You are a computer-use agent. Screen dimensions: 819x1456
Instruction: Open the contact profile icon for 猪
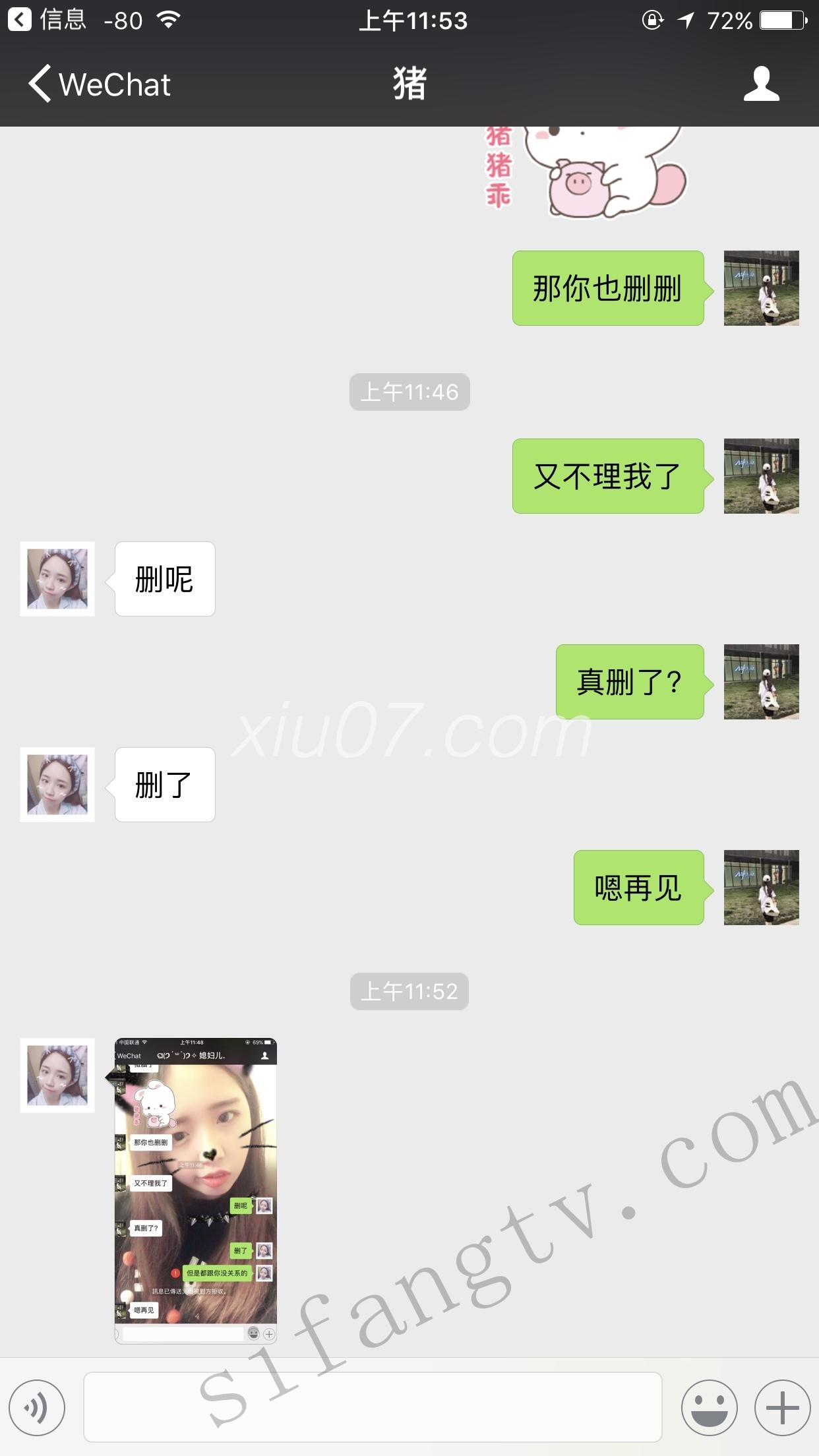761,84
